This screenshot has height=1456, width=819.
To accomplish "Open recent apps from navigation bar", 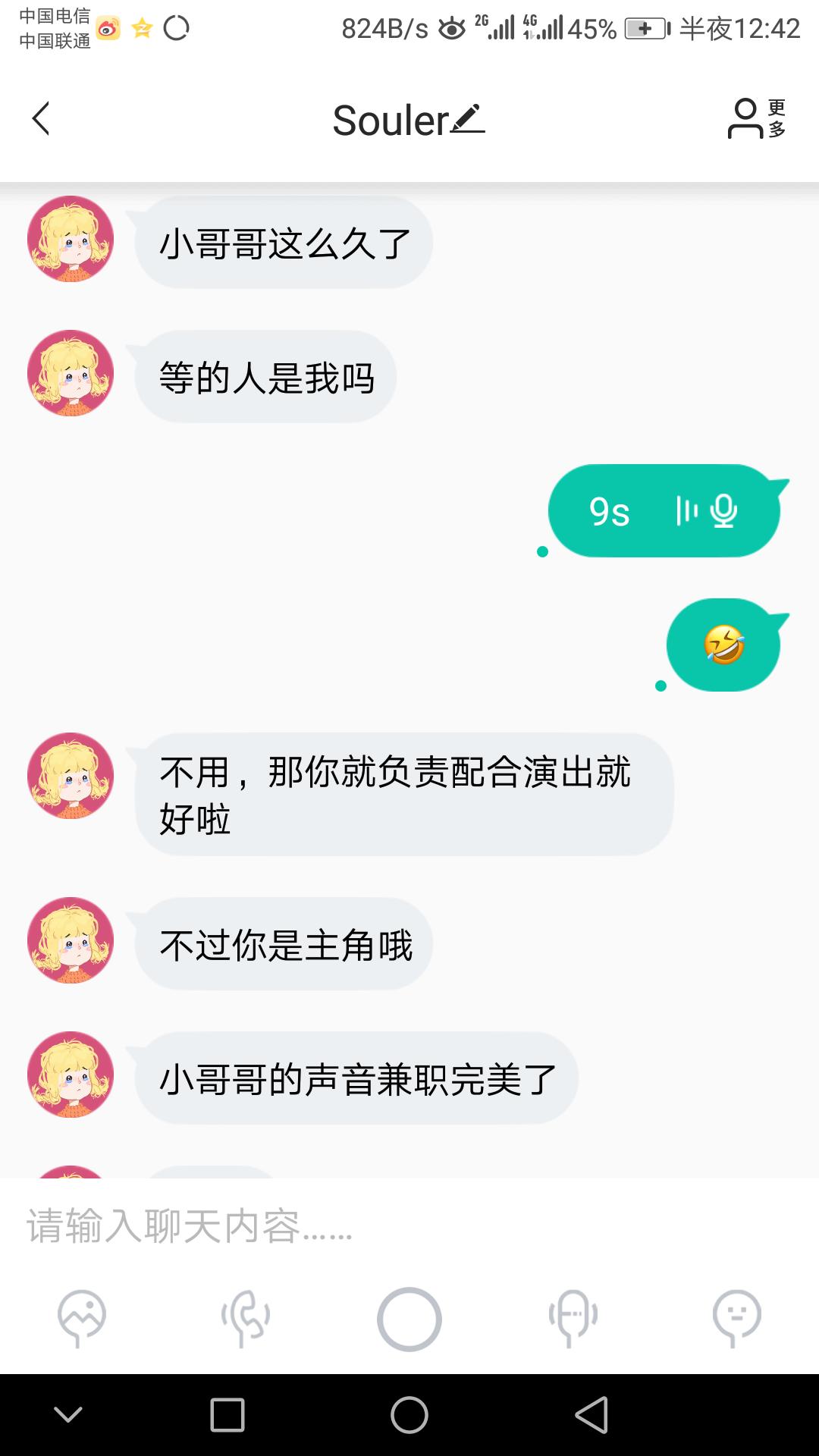I will (227, 1415).
